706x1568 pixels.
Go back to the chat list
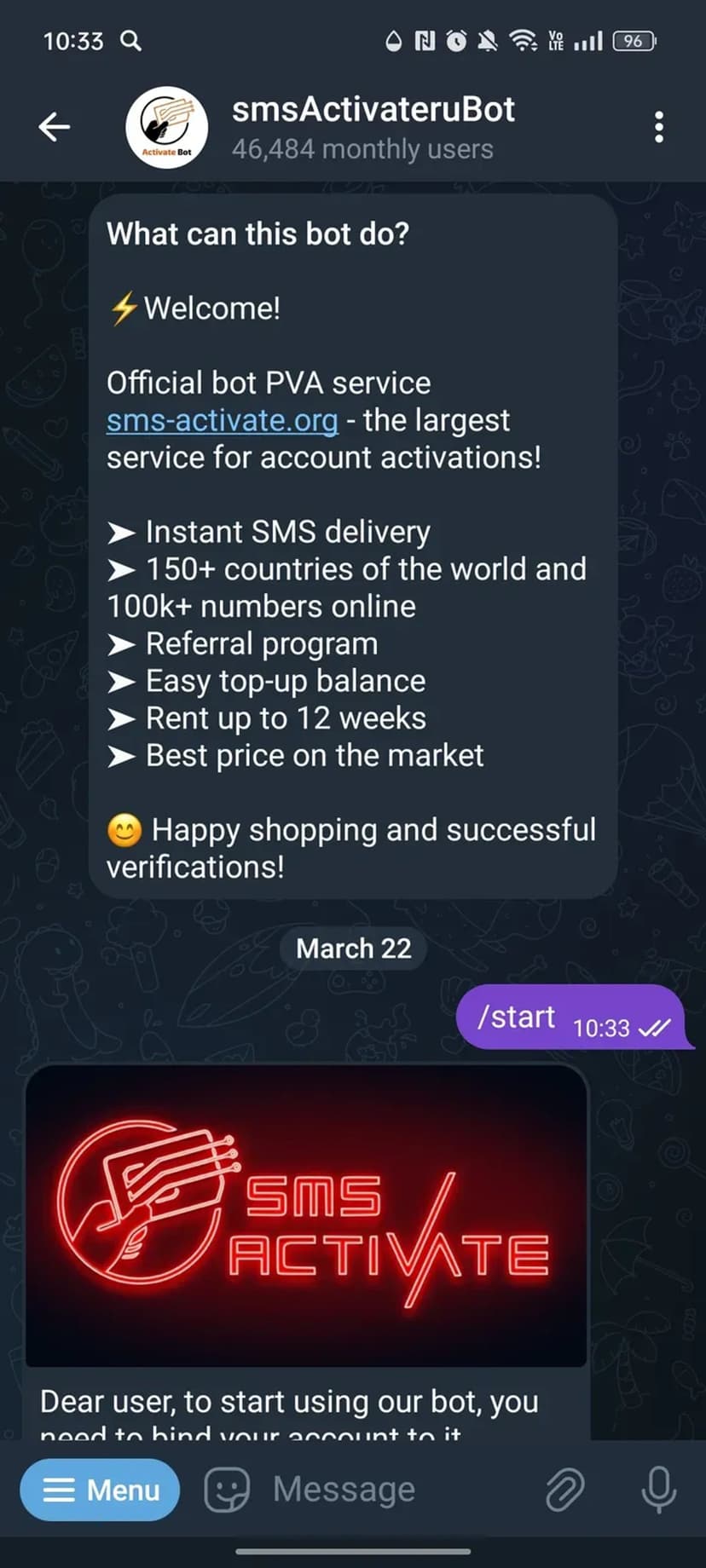[x=55, y=127]
